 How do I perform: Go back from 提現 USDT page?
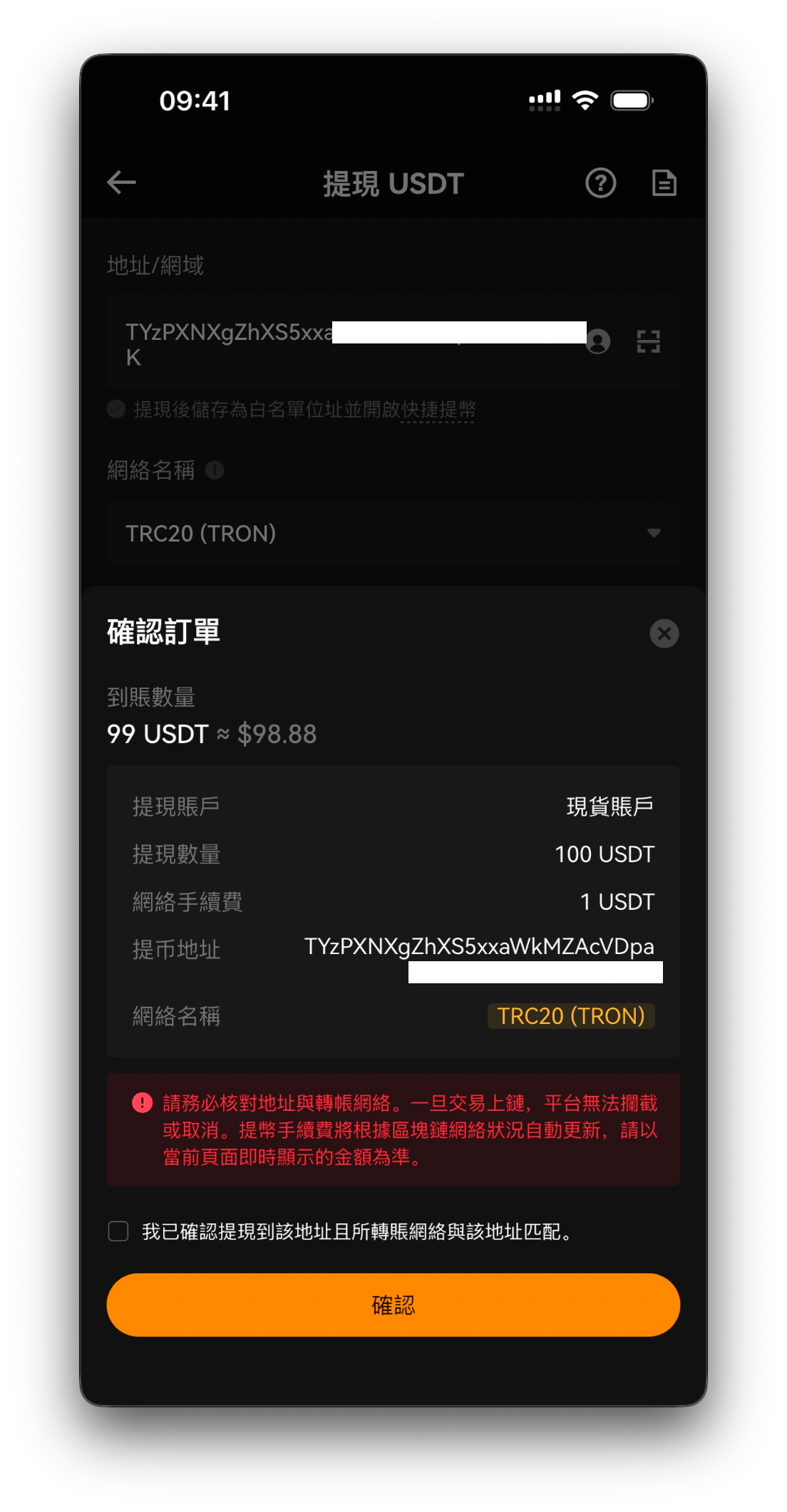tap(122, 182)
